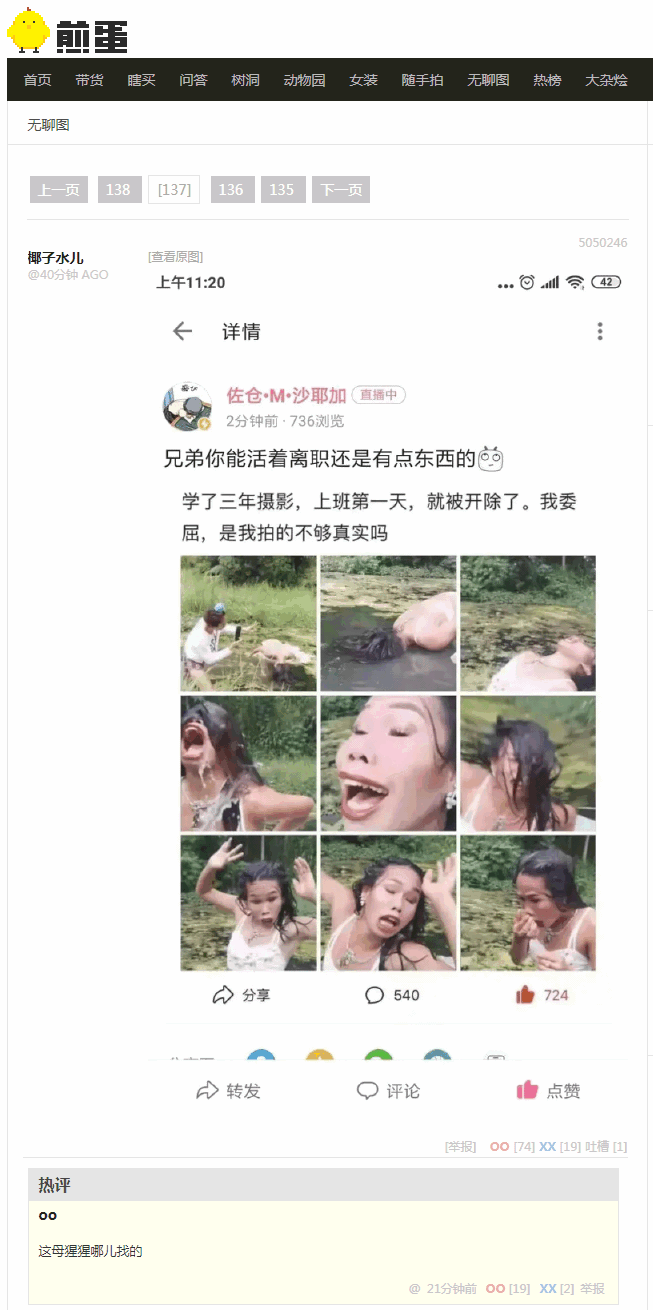Open the 煎蛋 site logo
The width and height of the screenshot is (653, 1310).
[x=68, y=31]
